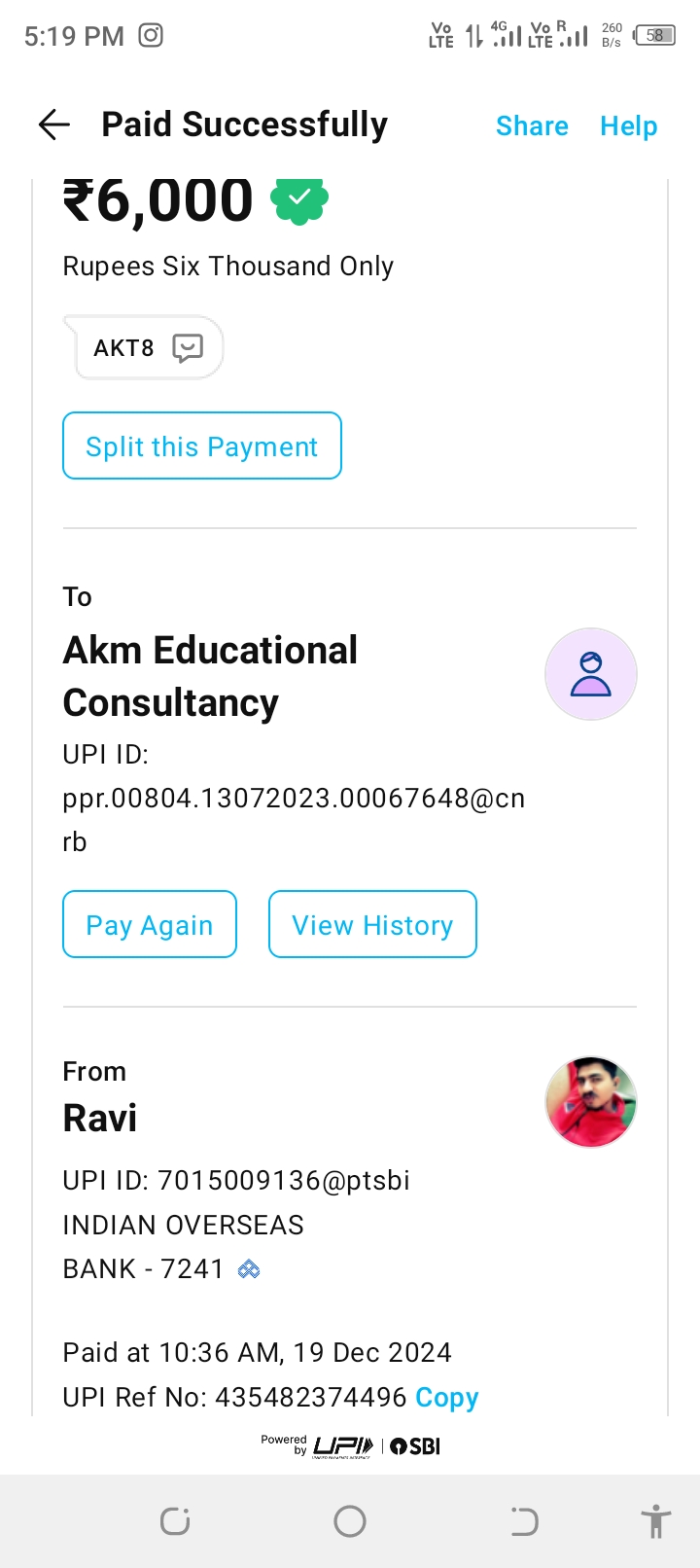700x1568 pixels.
Task: Open Help for this transaction
Action: 628,126
